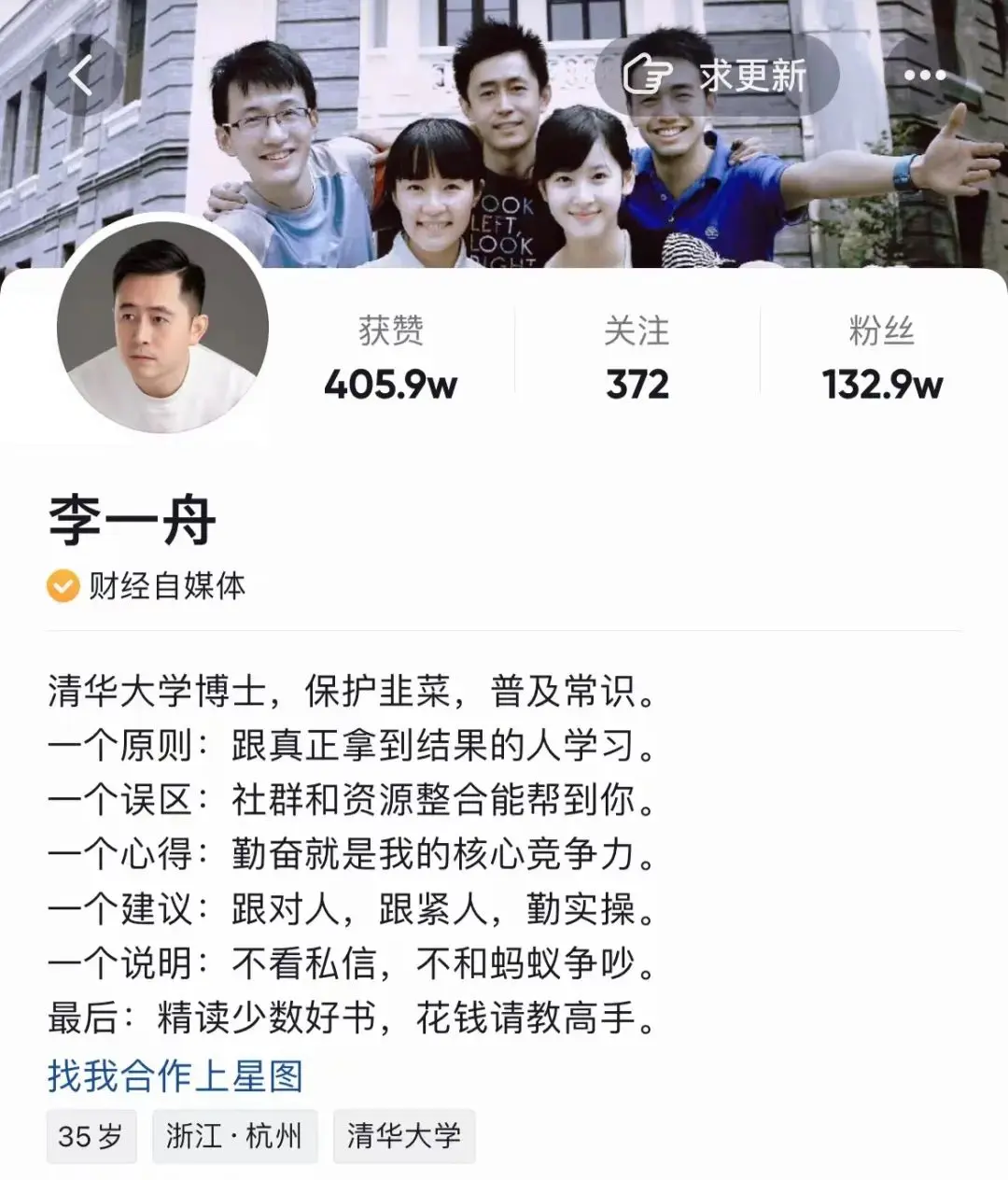Image resolution: width=1008 pixels, height=1180 pixels.
Task: Open the 粉丝 followers list
Action: (x=882, y=358)
